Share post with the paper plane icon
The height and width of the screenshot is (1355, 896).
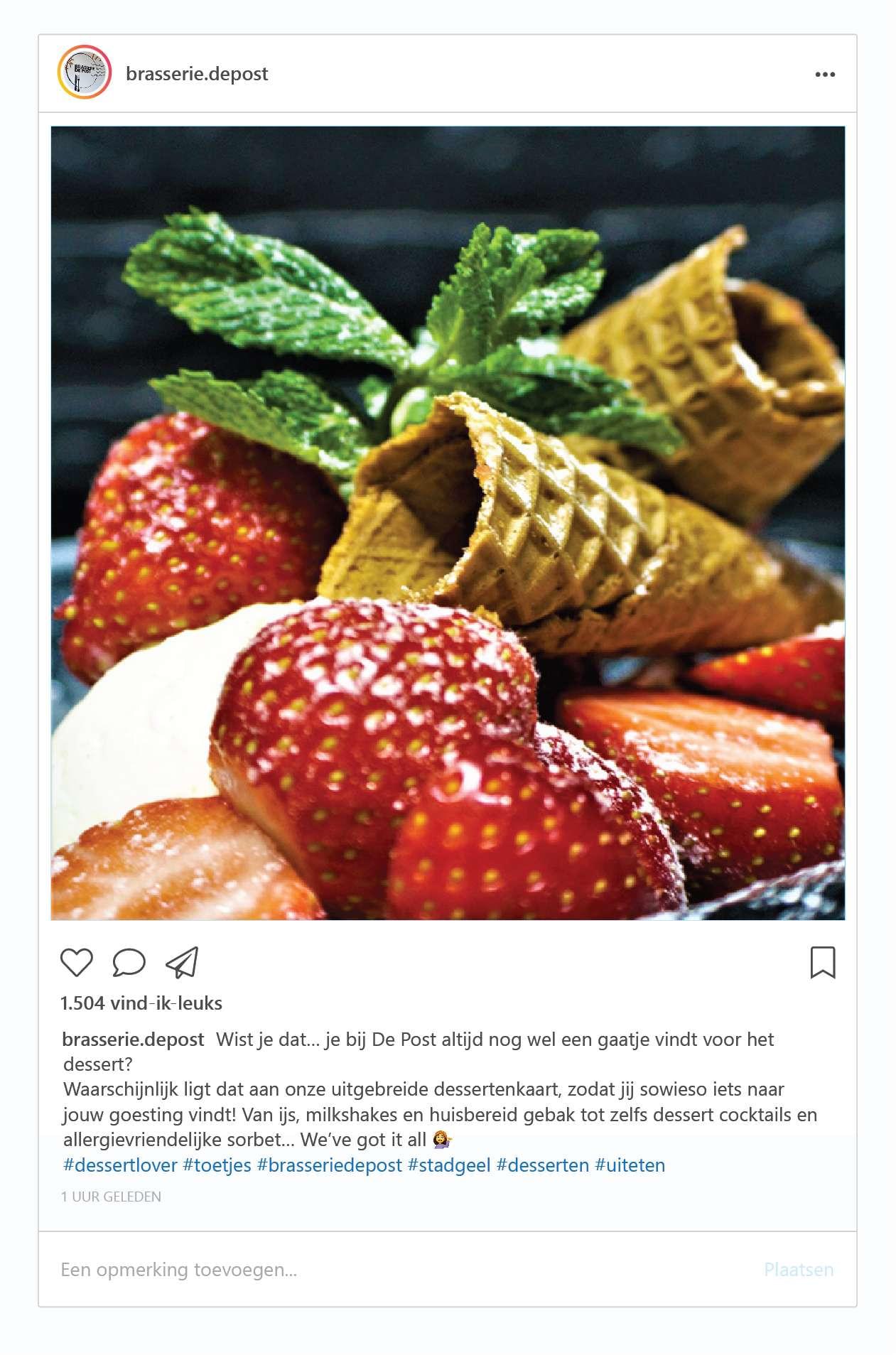pos(182,962)
